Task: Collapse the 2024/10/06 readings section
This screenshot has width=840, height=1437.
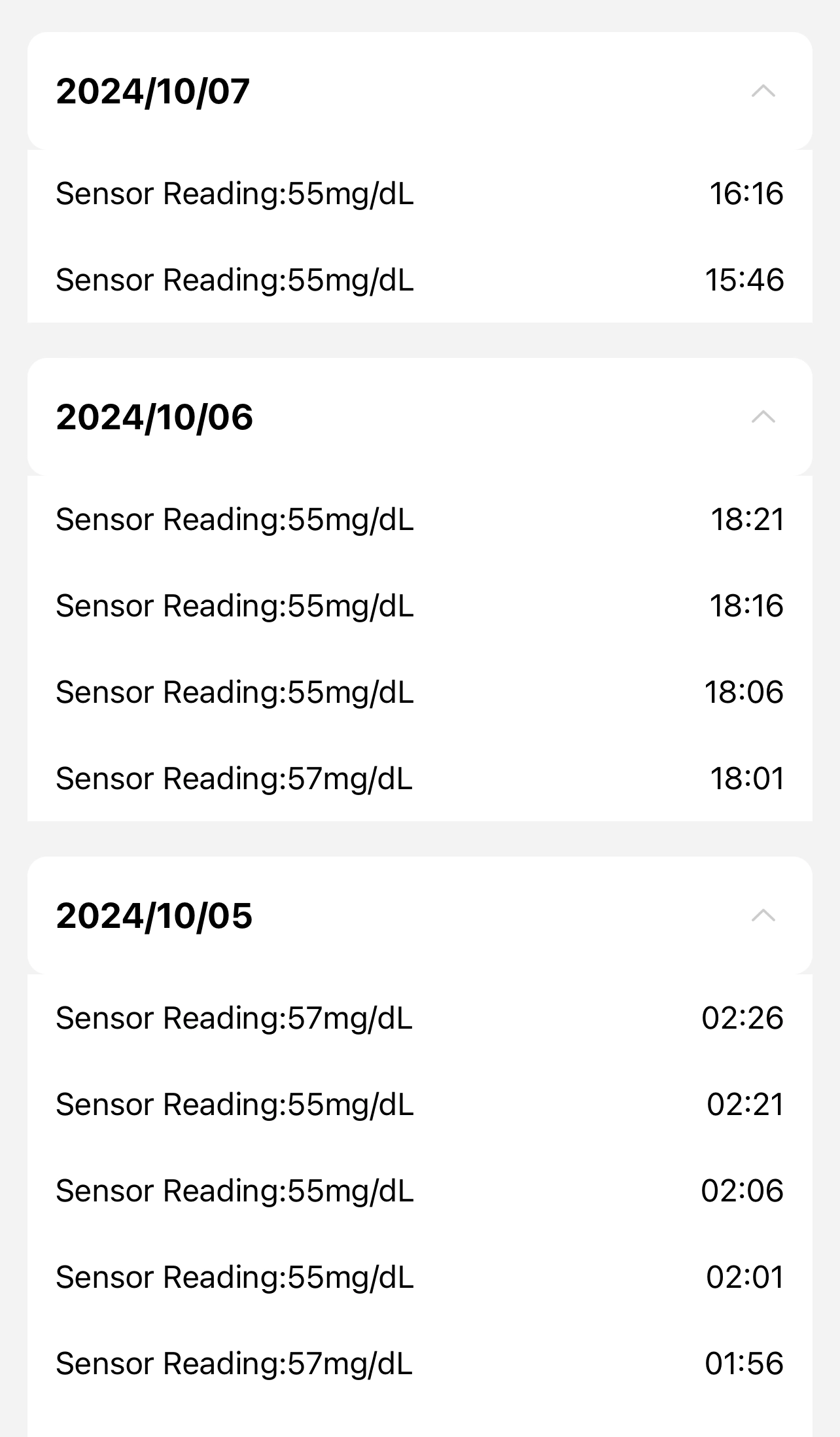Action: (x=763, y=417)
